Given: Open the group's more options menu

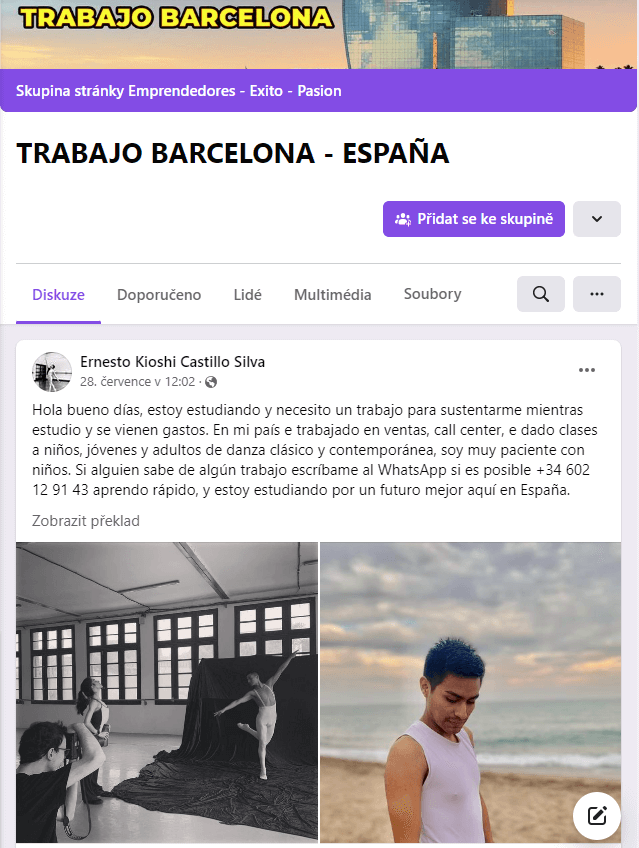Looking at the screenshot, I should (597, 294).
